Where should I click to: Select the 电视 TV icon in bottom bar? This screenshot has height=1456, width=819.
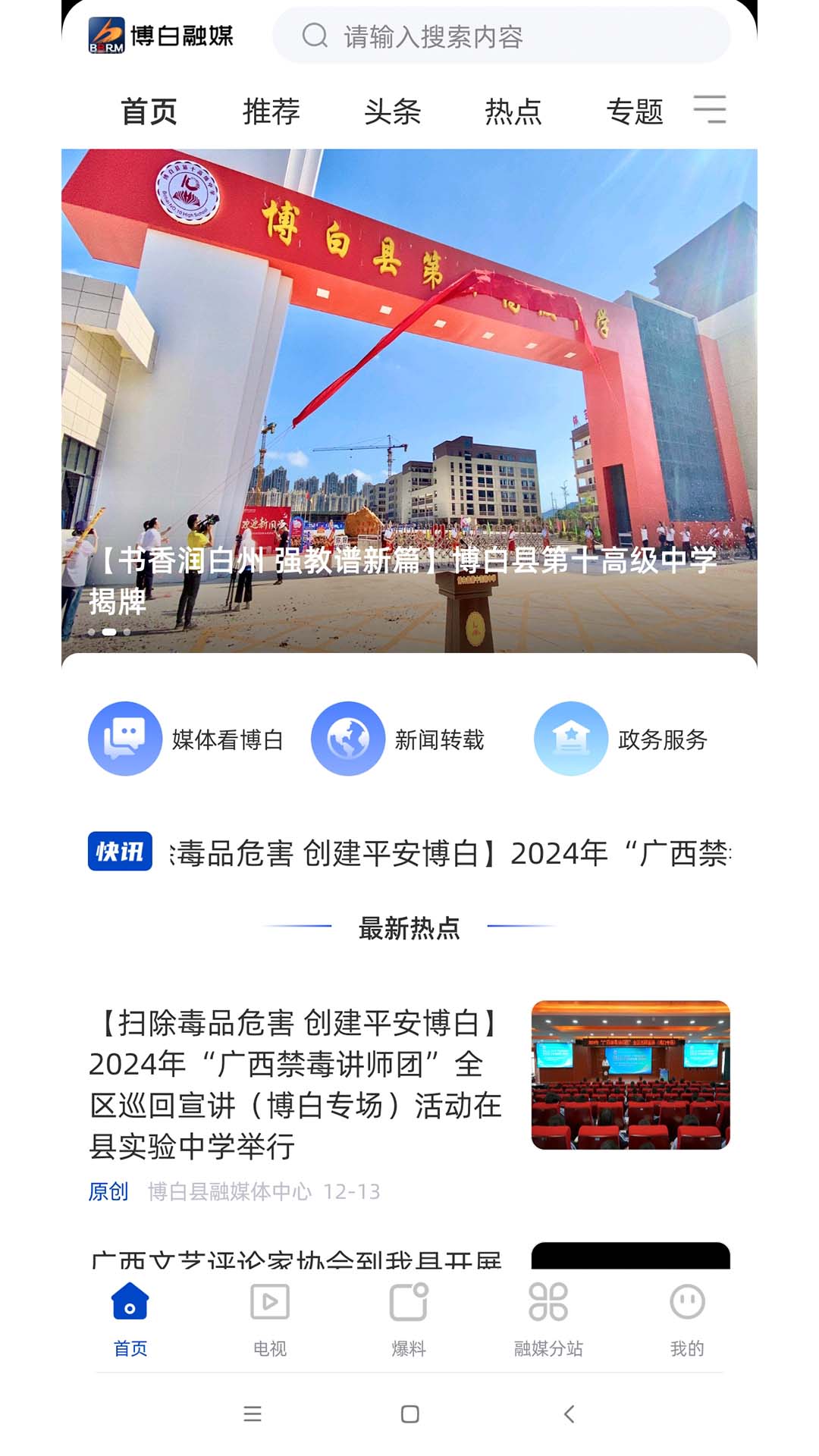click(x=269, y=1303)
